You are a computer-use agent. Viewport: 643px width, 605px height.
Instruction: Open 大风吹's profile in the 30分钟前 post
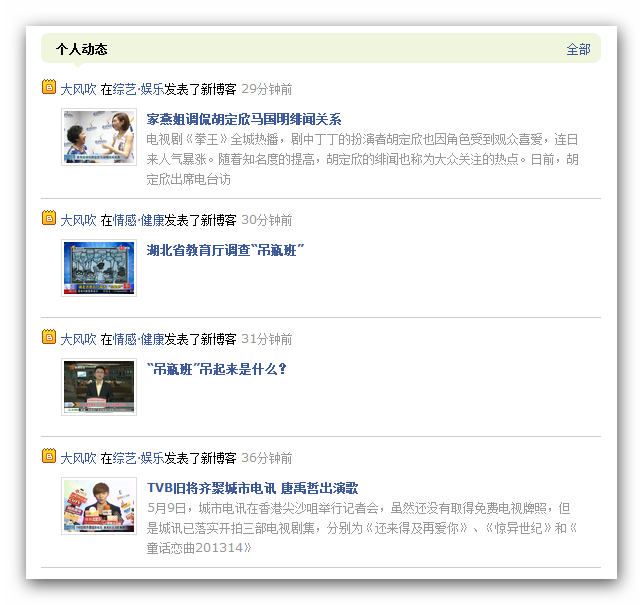click(78, 220)
